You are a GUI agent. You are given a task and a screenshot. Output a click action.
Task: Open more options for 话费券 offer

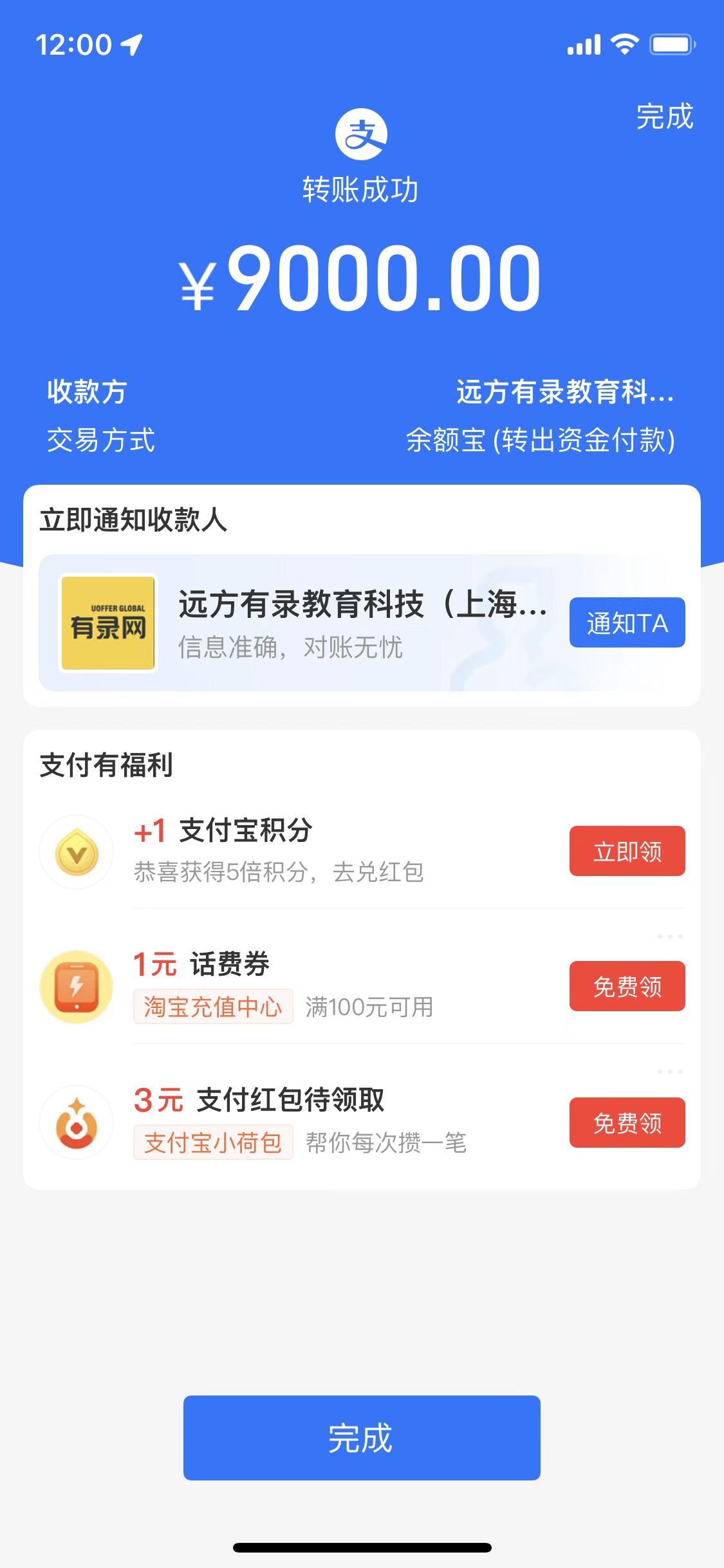(670, 937)
